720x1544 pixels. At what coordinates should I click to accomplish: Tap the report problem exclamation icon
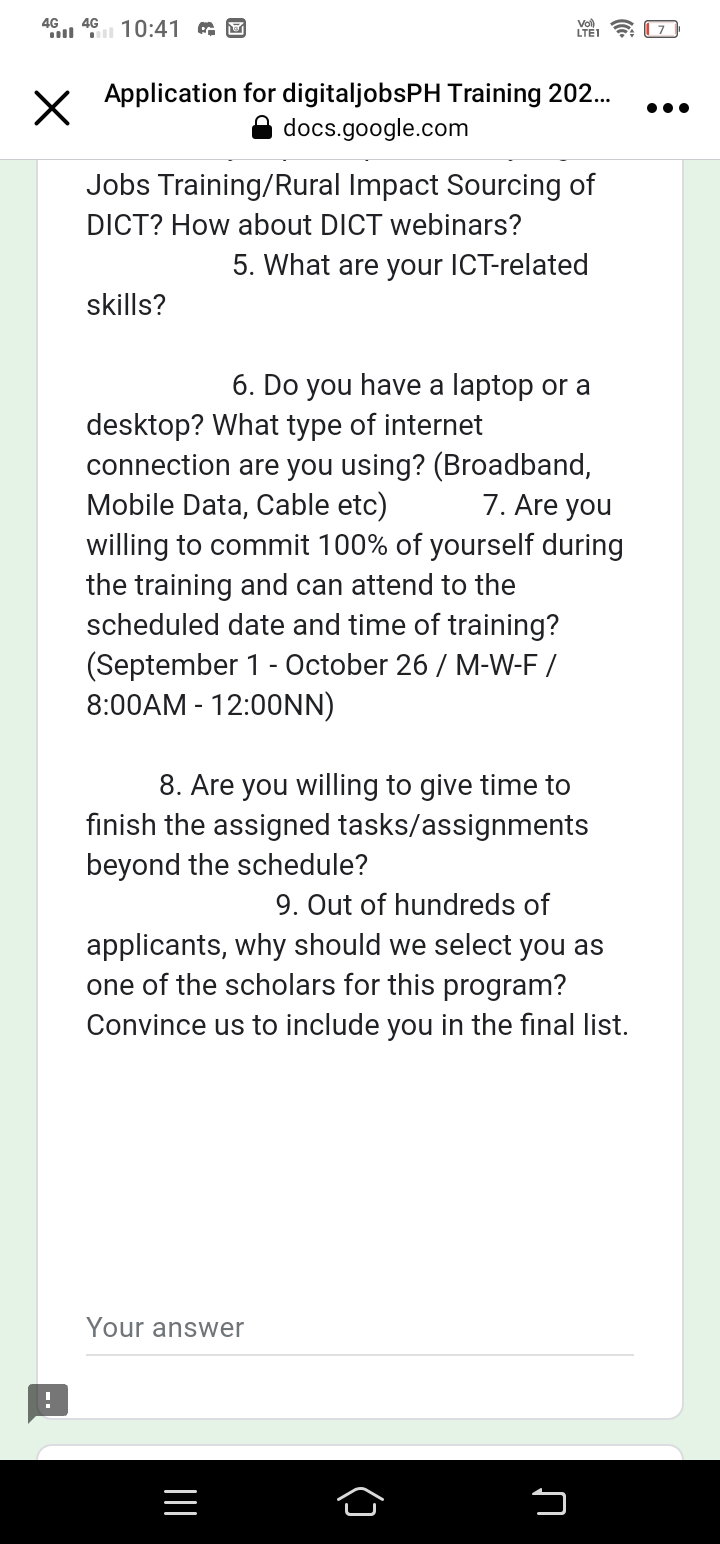click(x=47, y=1400)
